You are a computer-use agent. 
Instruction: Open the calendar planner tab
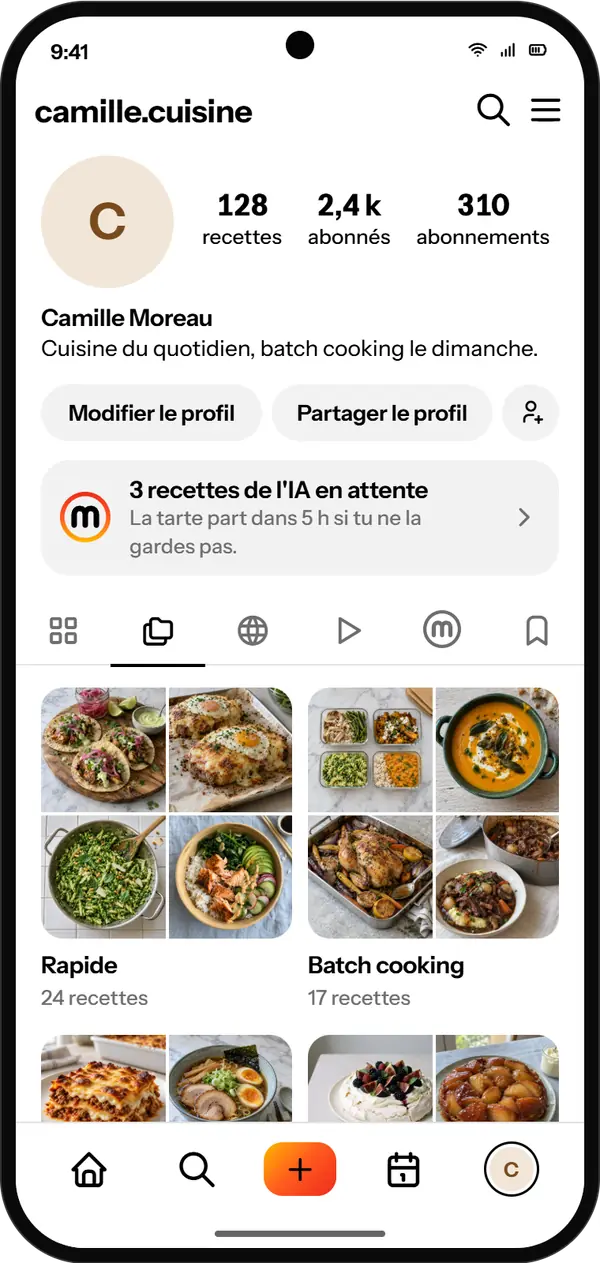404,1169
